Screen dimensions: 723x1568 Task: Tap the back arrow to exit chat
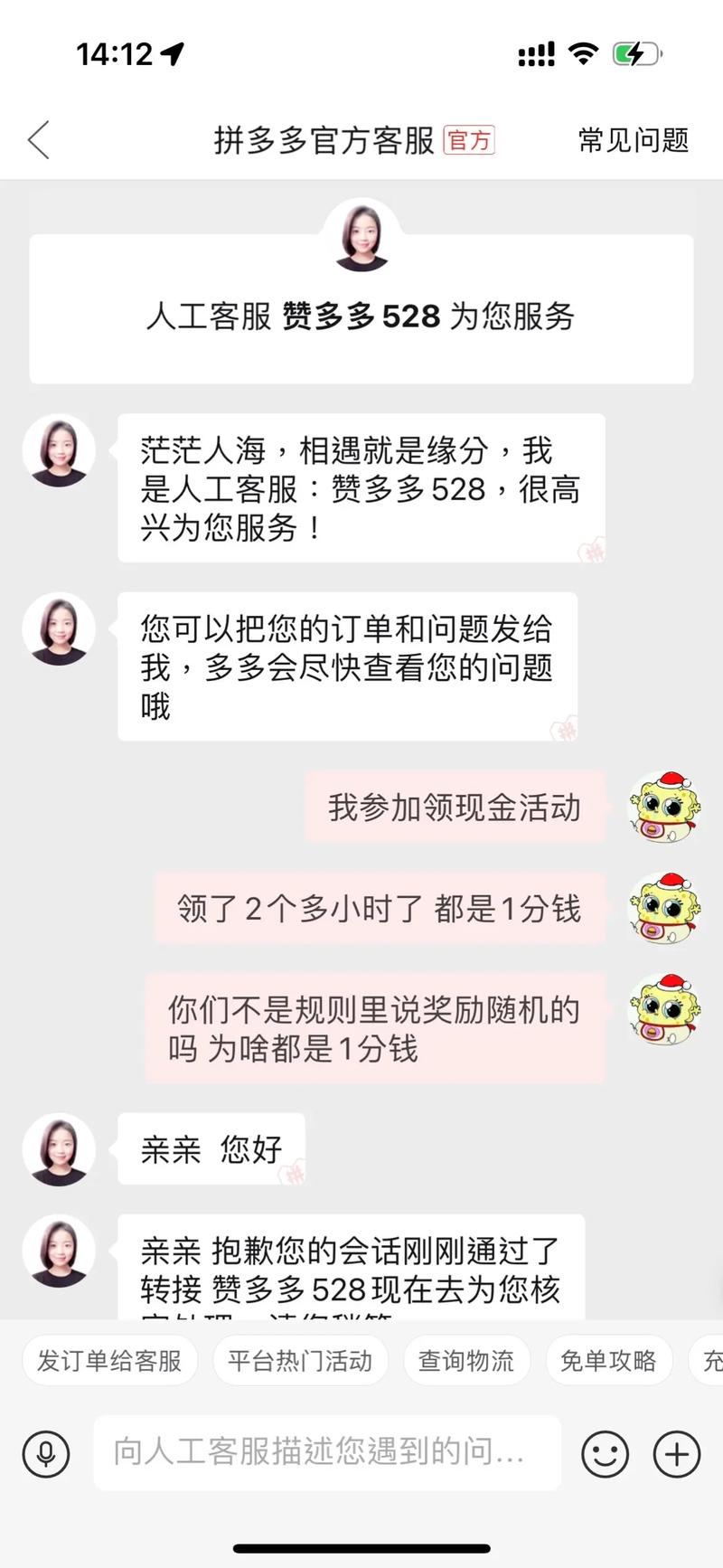38,141
